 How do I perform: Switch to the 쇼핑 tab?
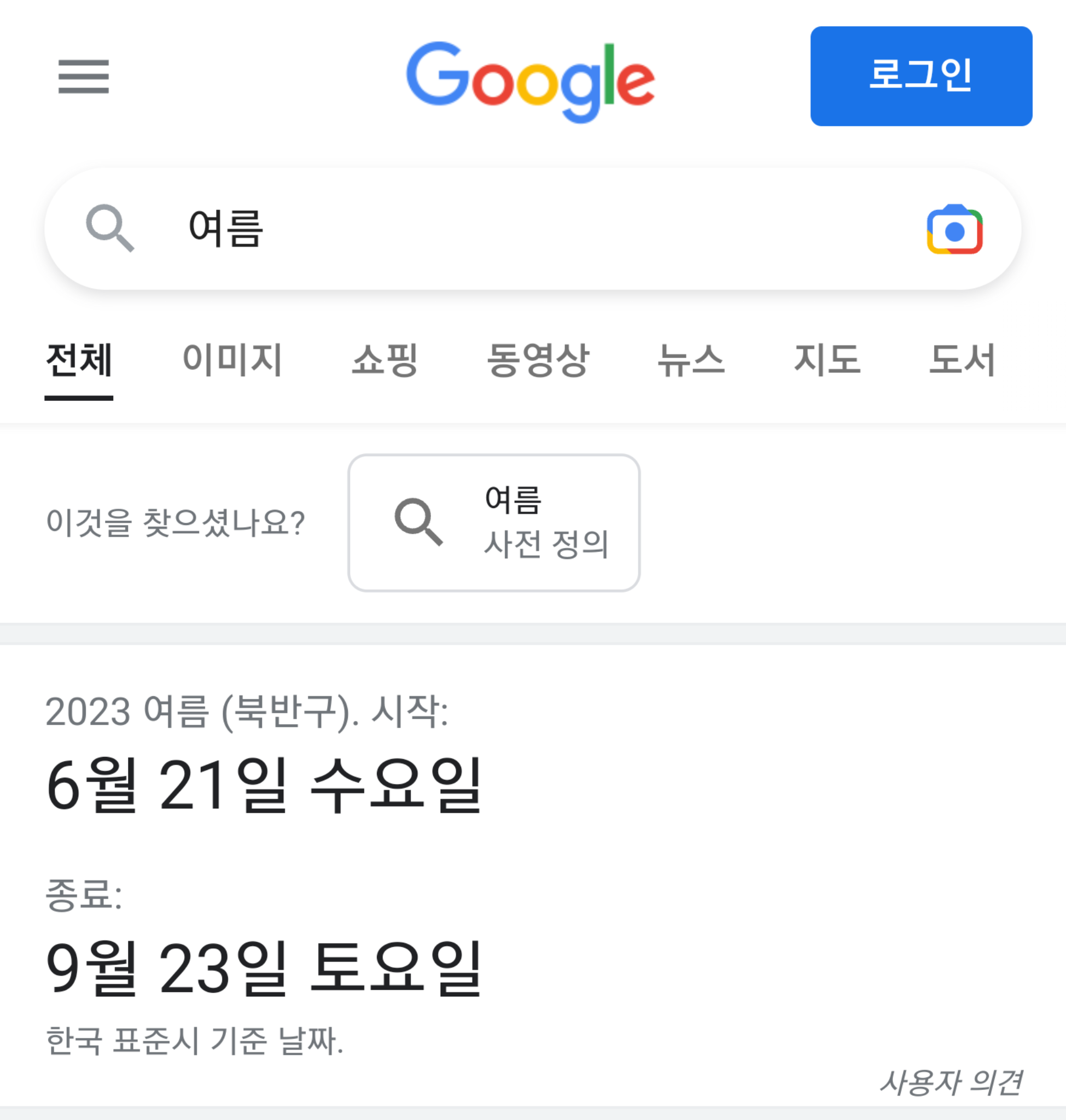pos(385,360)
